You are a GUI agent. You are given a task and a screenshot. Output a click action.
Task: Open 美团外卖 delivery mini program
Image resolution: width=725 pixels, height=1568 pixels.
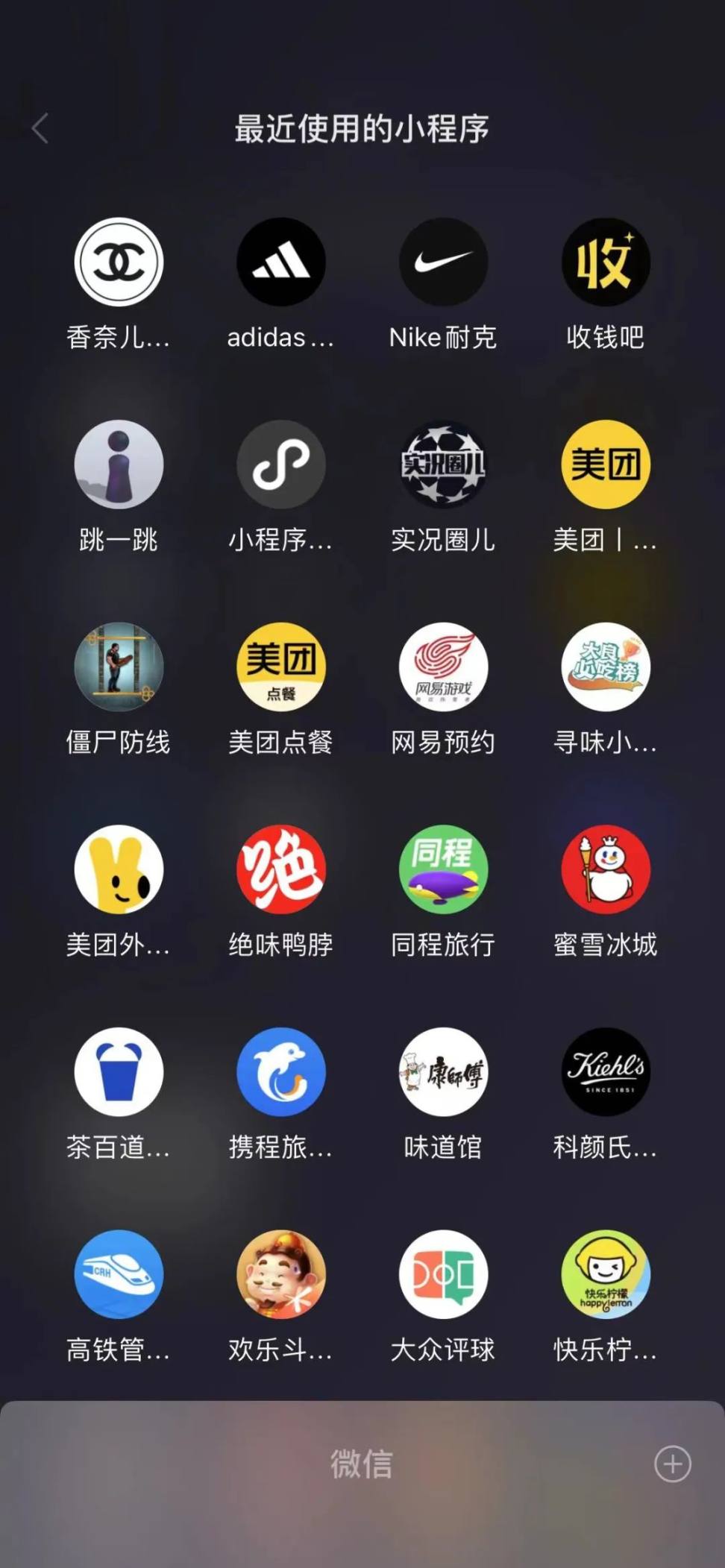point(119,869)
